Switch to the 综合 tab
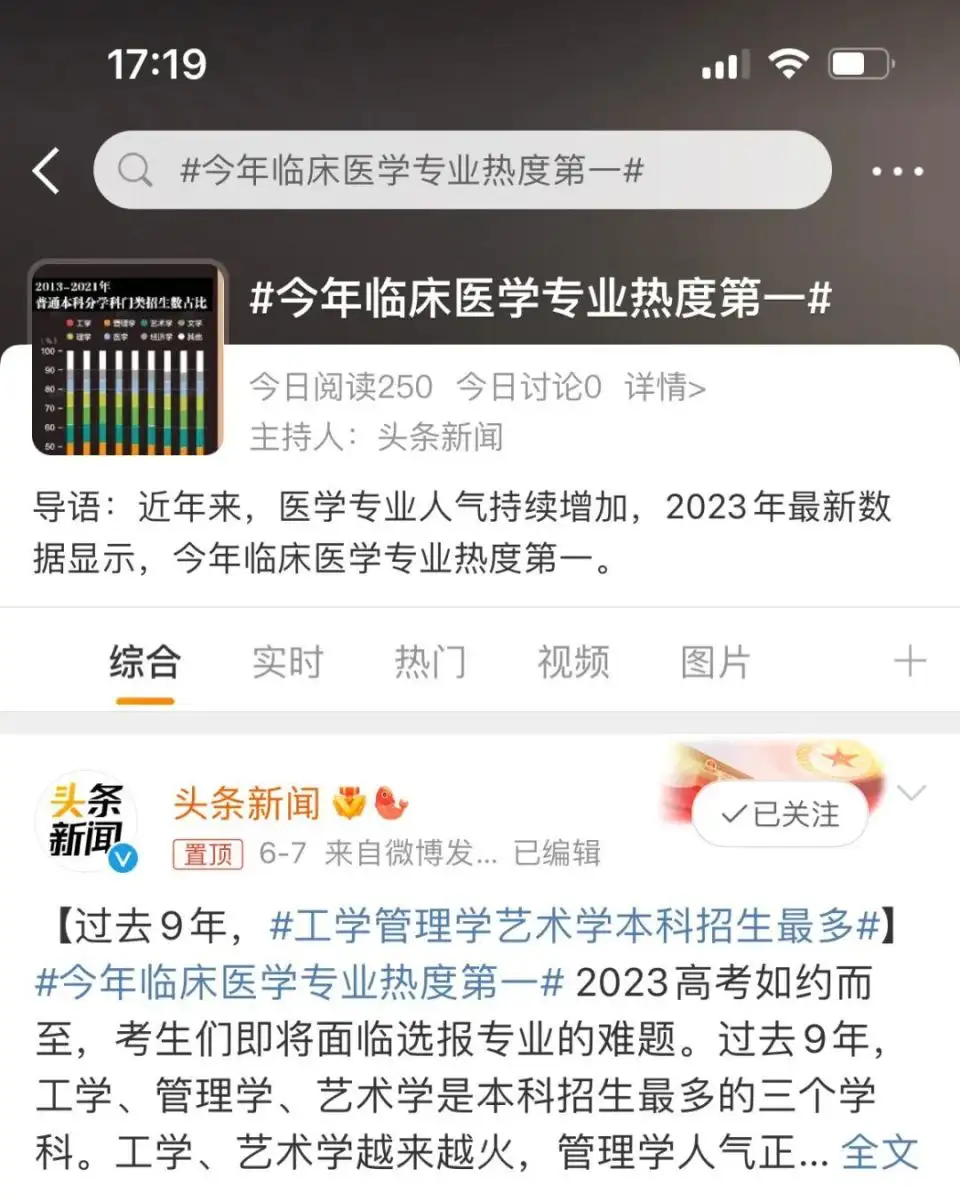Screen dimensions: 960x1201 [x=145, y=662]
